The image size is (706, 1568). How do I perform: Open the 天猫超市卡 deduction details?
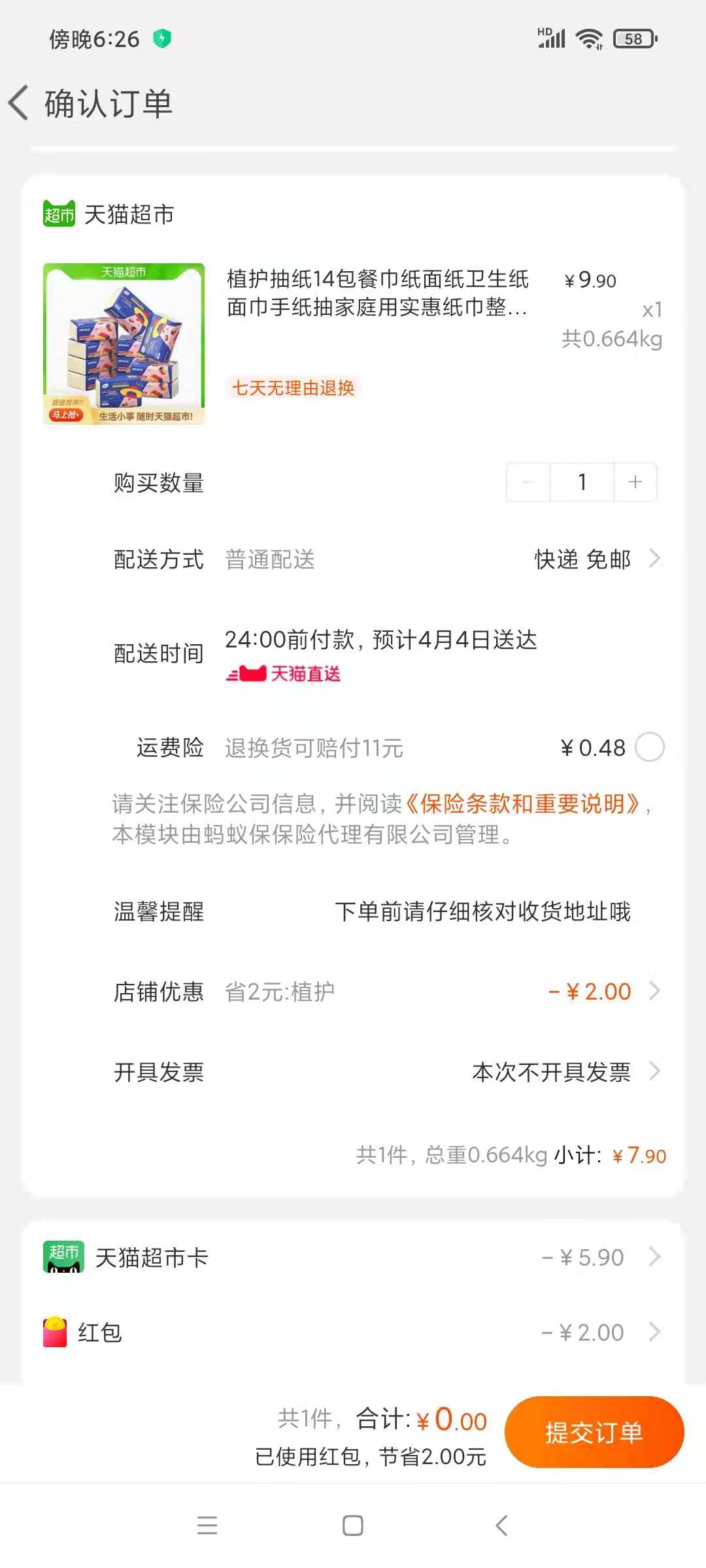656,1256
